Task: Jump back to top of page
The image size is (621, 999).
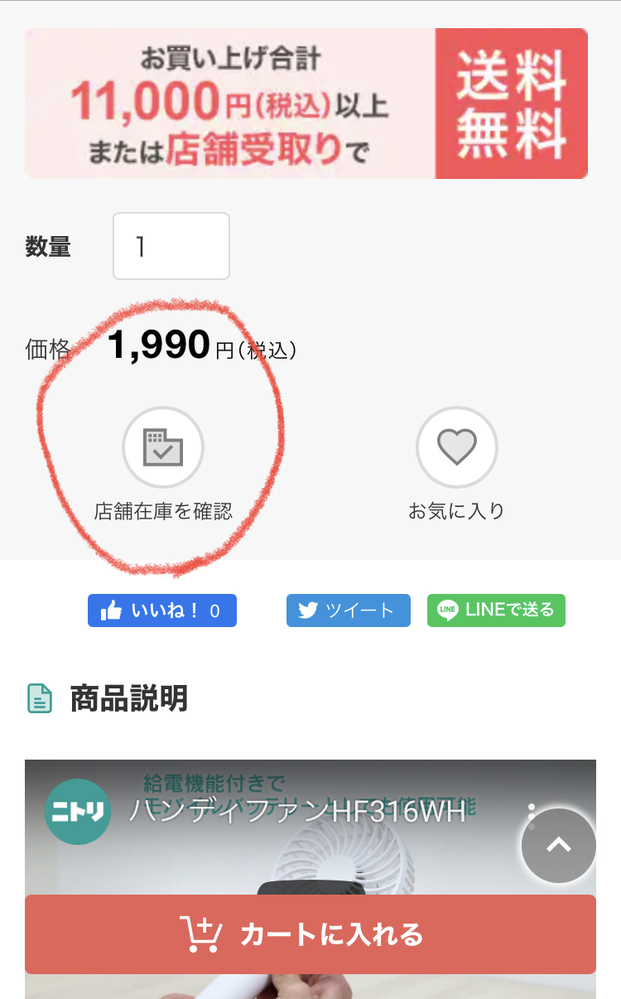Action: coord(559,845)
